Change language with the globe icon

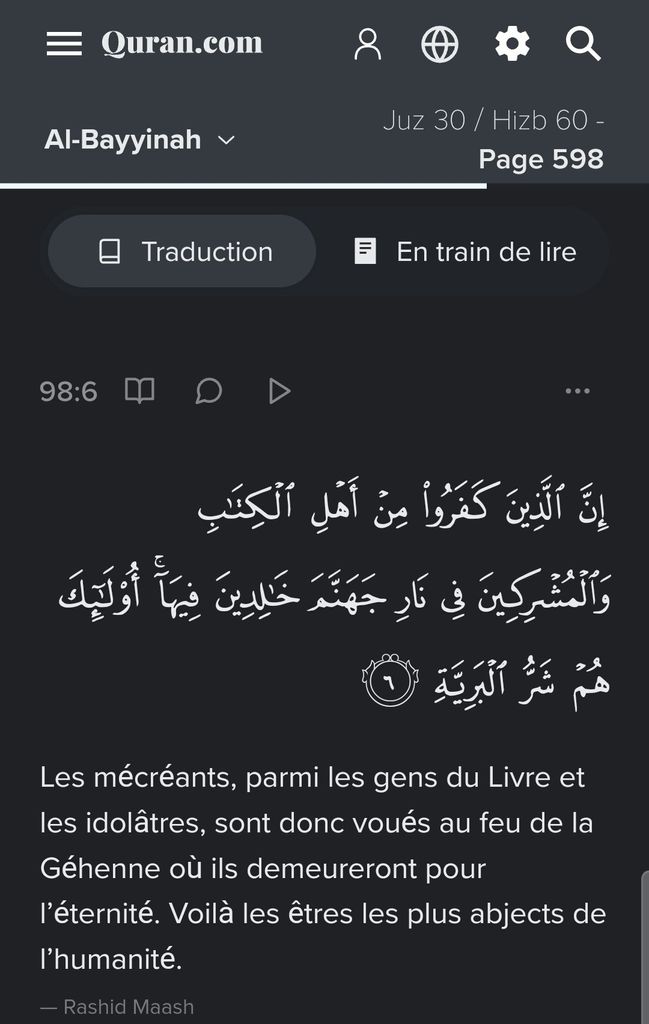(440, 44)
